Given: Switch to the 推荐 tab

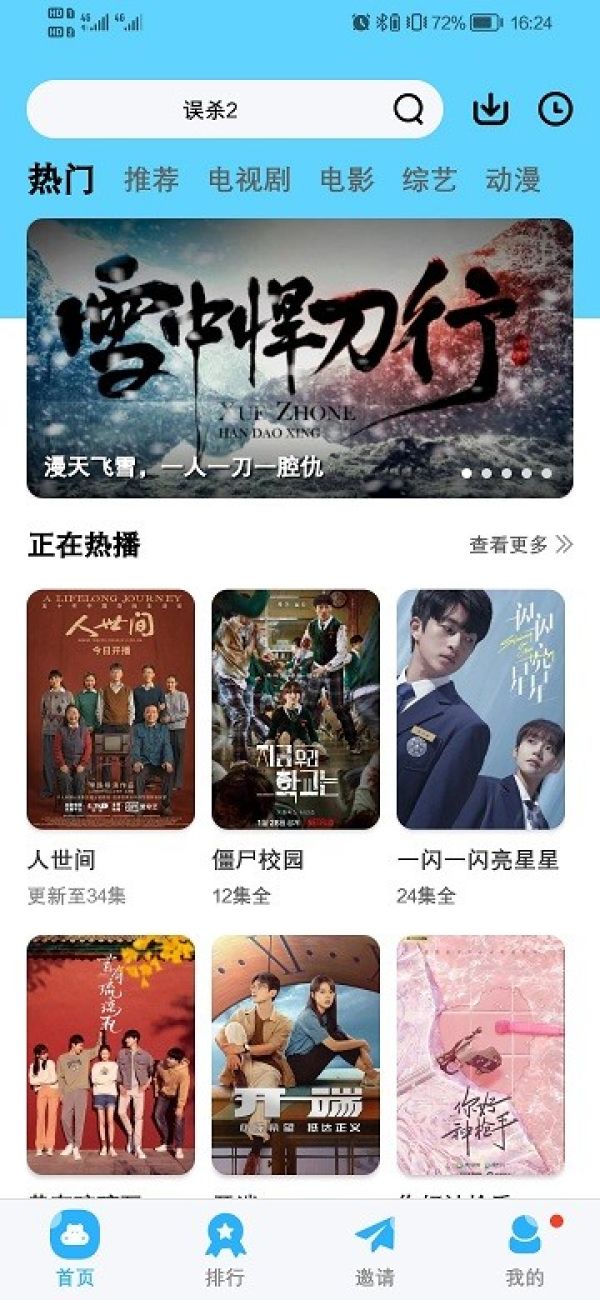Looking at the screenshot, I should click(152, 180).
